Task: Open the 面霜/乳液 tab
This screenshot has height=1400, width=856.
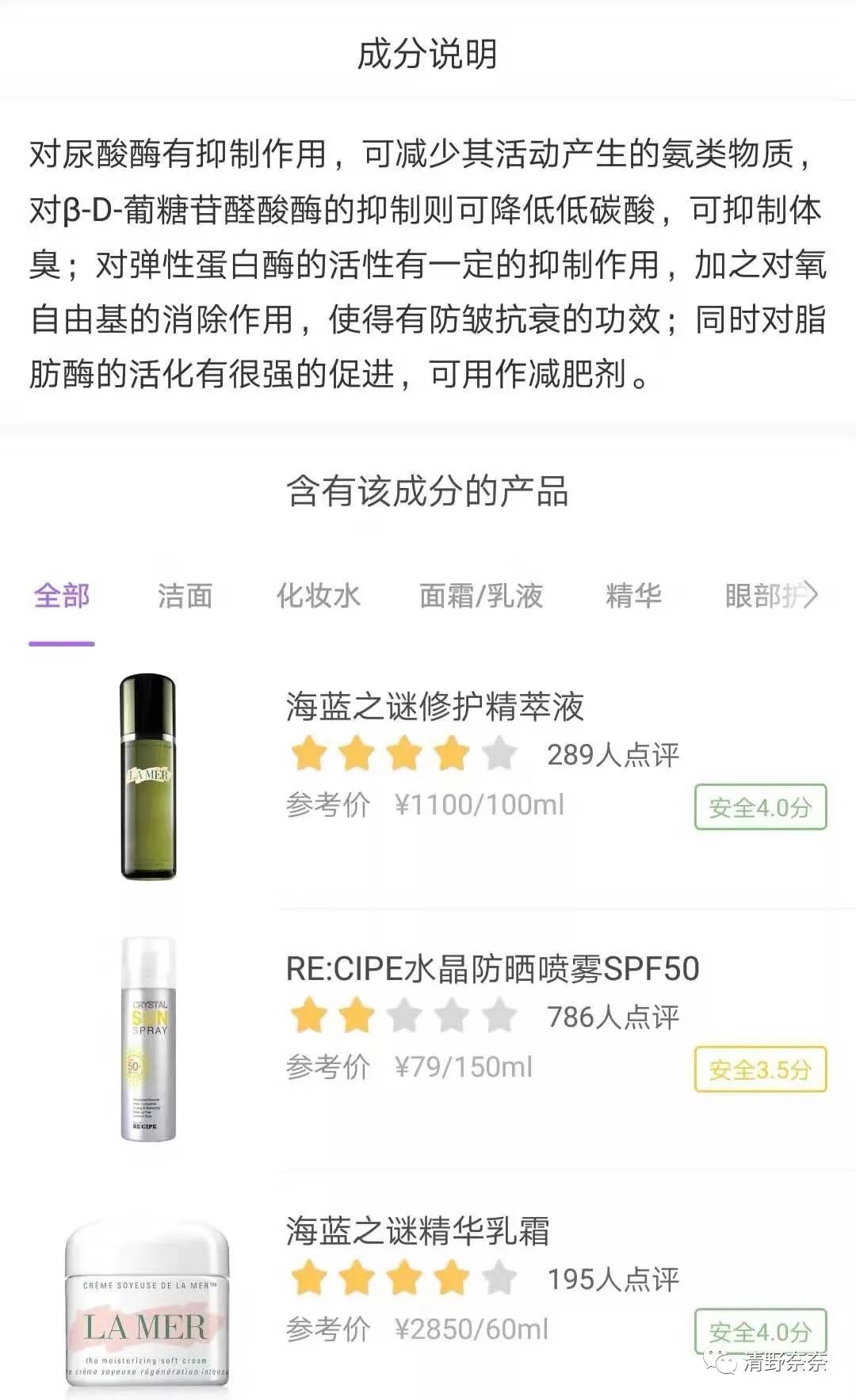Action: tap(480, 596)
